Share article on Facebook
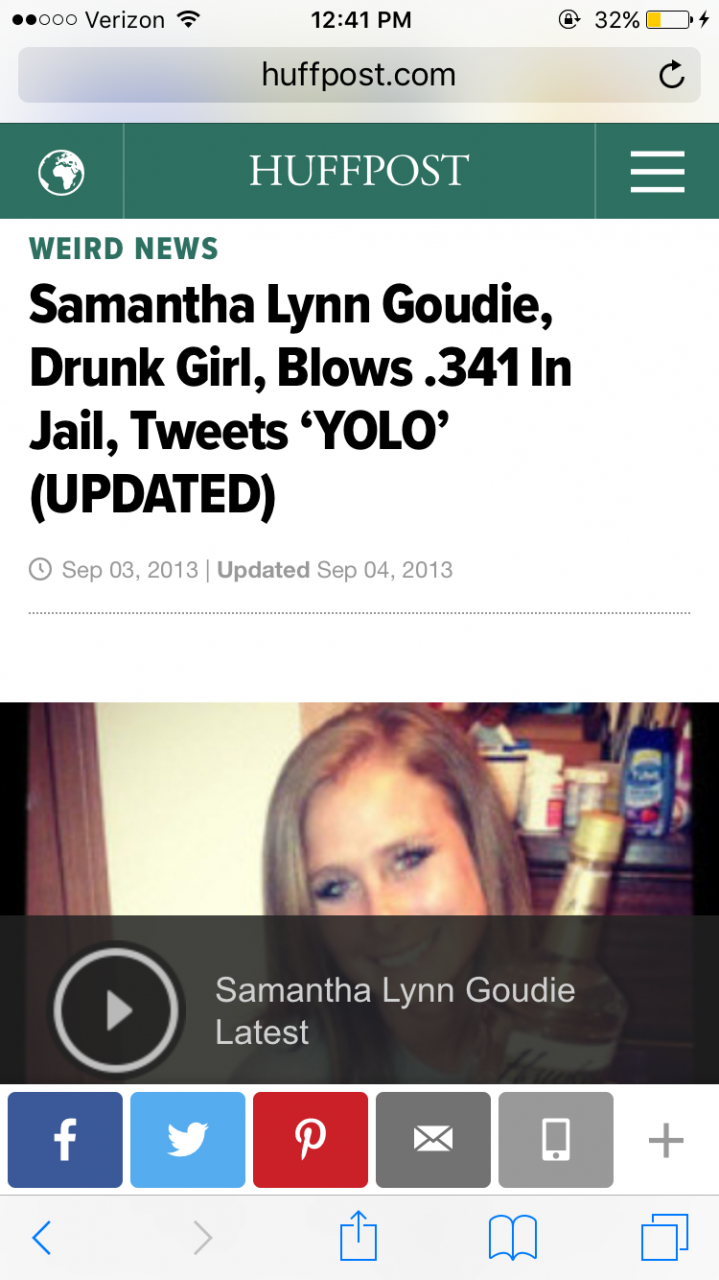The width and height of the screenshot is (719, 1280). (65, 1140)
